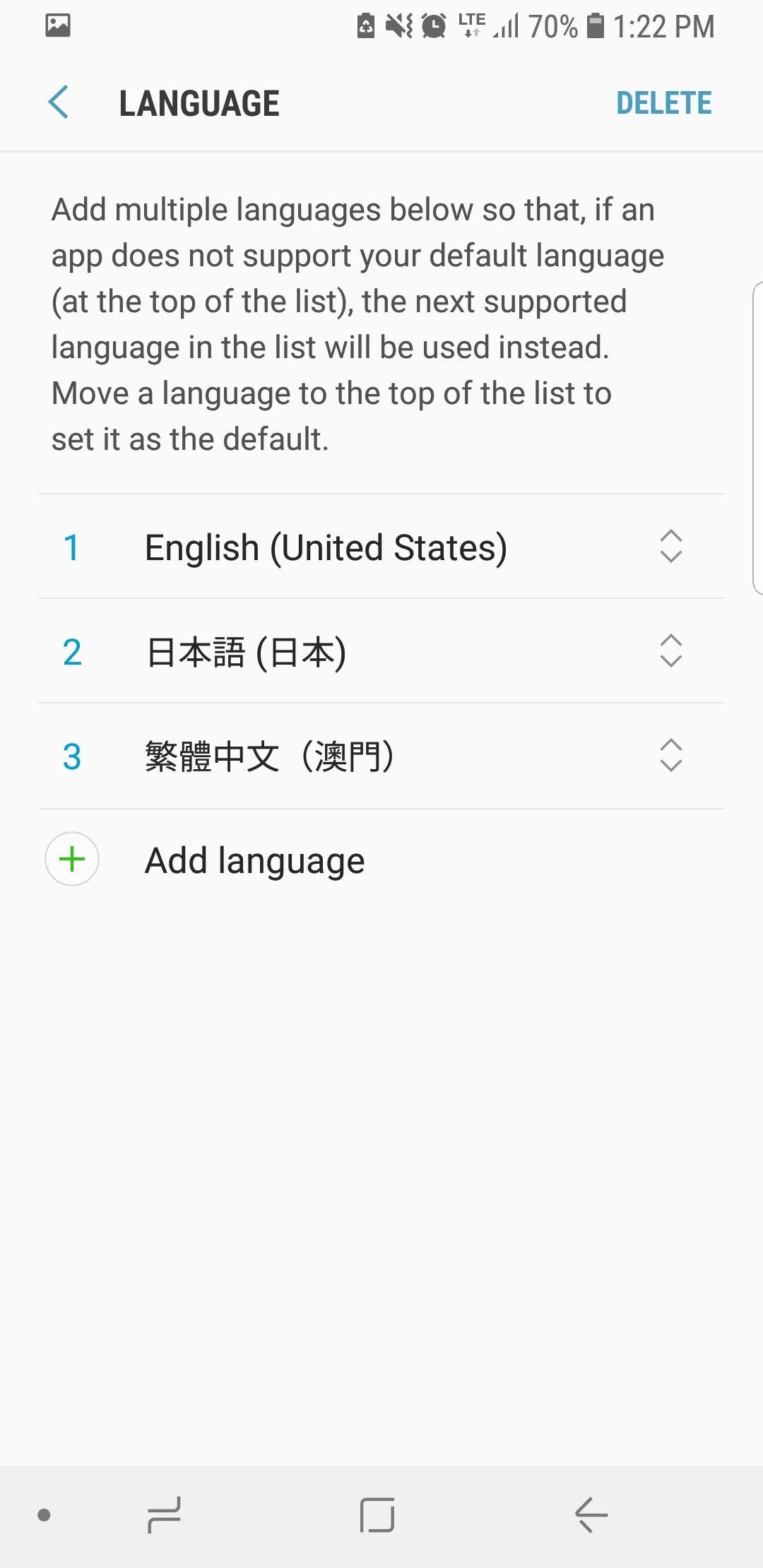Select the 日本語 (日本) language row
763x1568 pixels.
381,651
